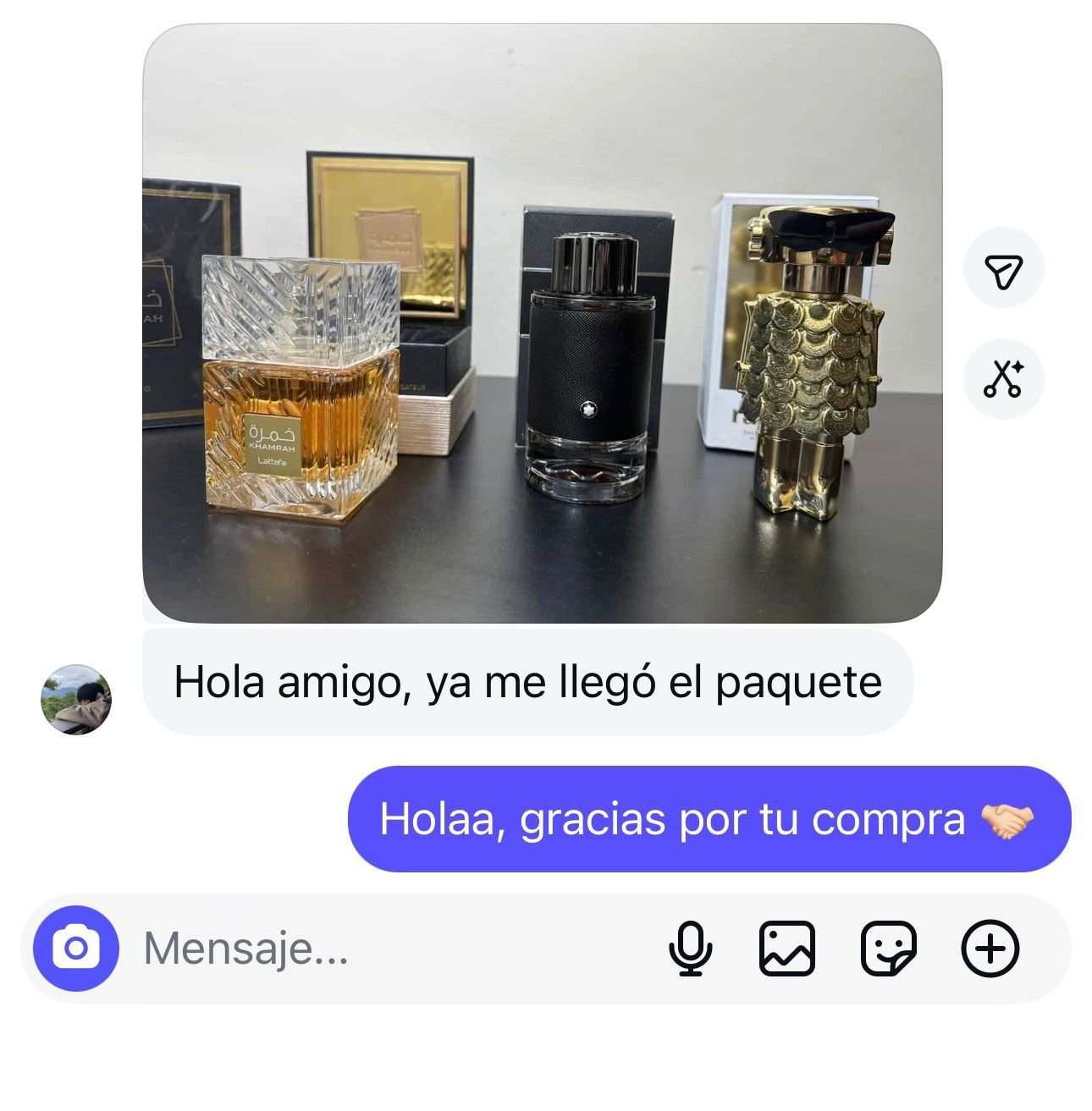Record a voice message
The width and height of the screenshot is (1092, 1111).
pyautogui.click(x=691, y=949)
